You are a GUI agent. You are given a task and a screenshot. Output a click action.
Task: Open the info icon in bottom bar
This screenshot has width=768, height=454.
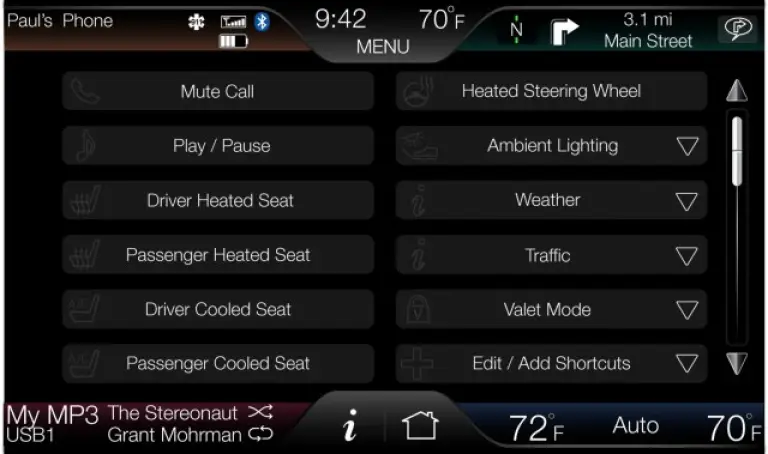[349, 427]
